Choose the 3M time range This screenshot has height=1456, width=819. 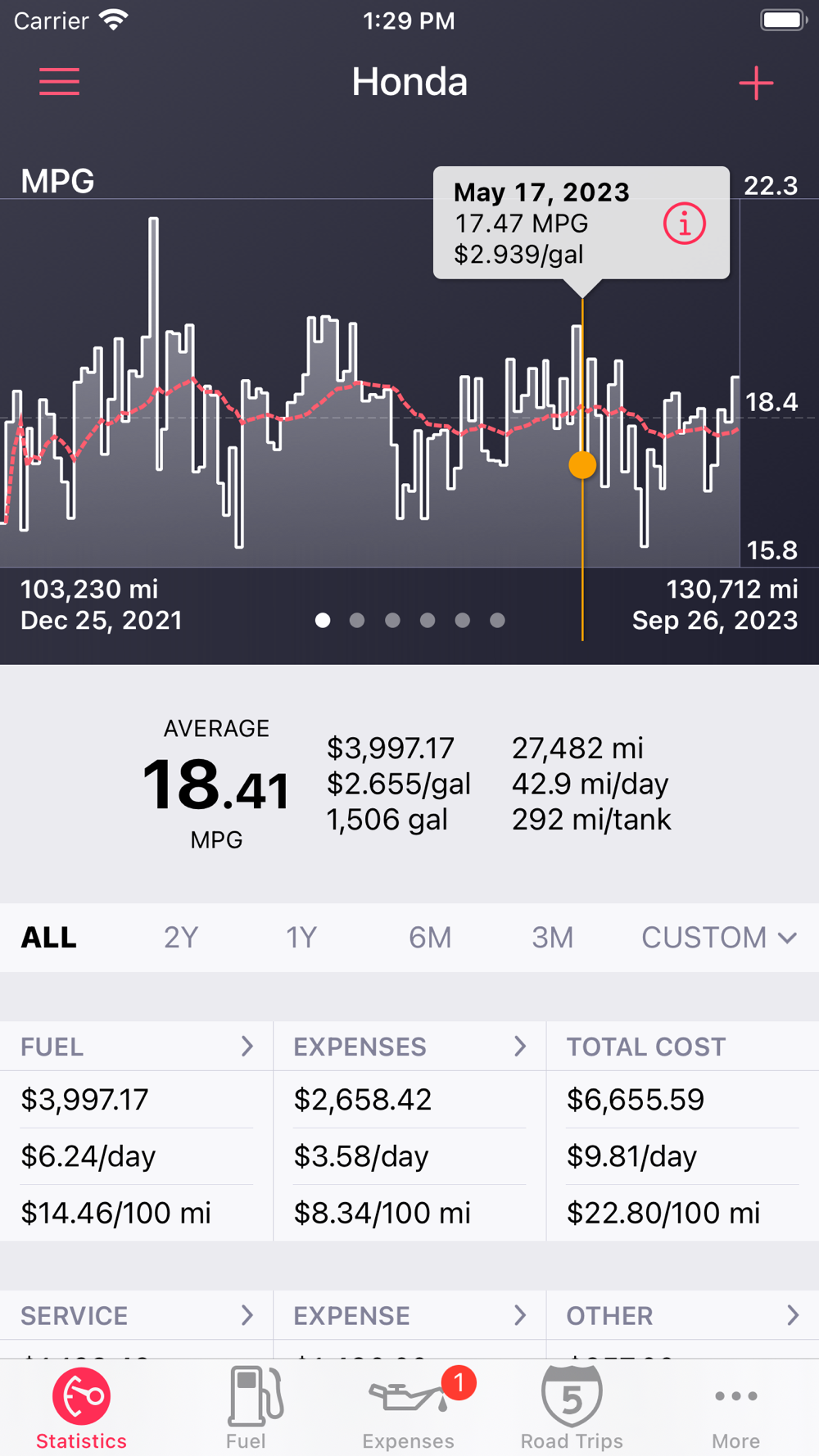(553, 938)
